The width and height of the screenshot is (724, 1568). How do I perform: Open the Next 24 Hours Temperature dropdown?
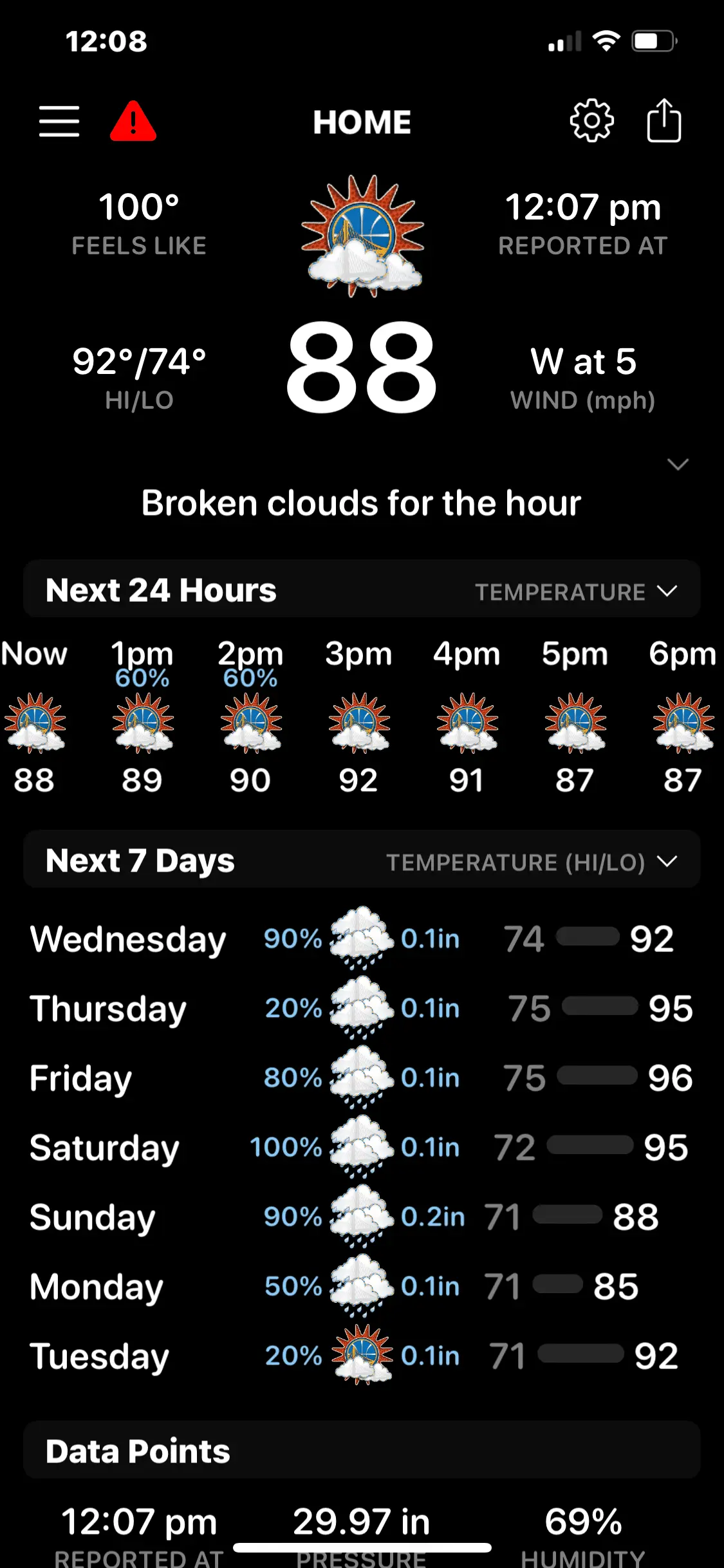click(x=576, y=592)
